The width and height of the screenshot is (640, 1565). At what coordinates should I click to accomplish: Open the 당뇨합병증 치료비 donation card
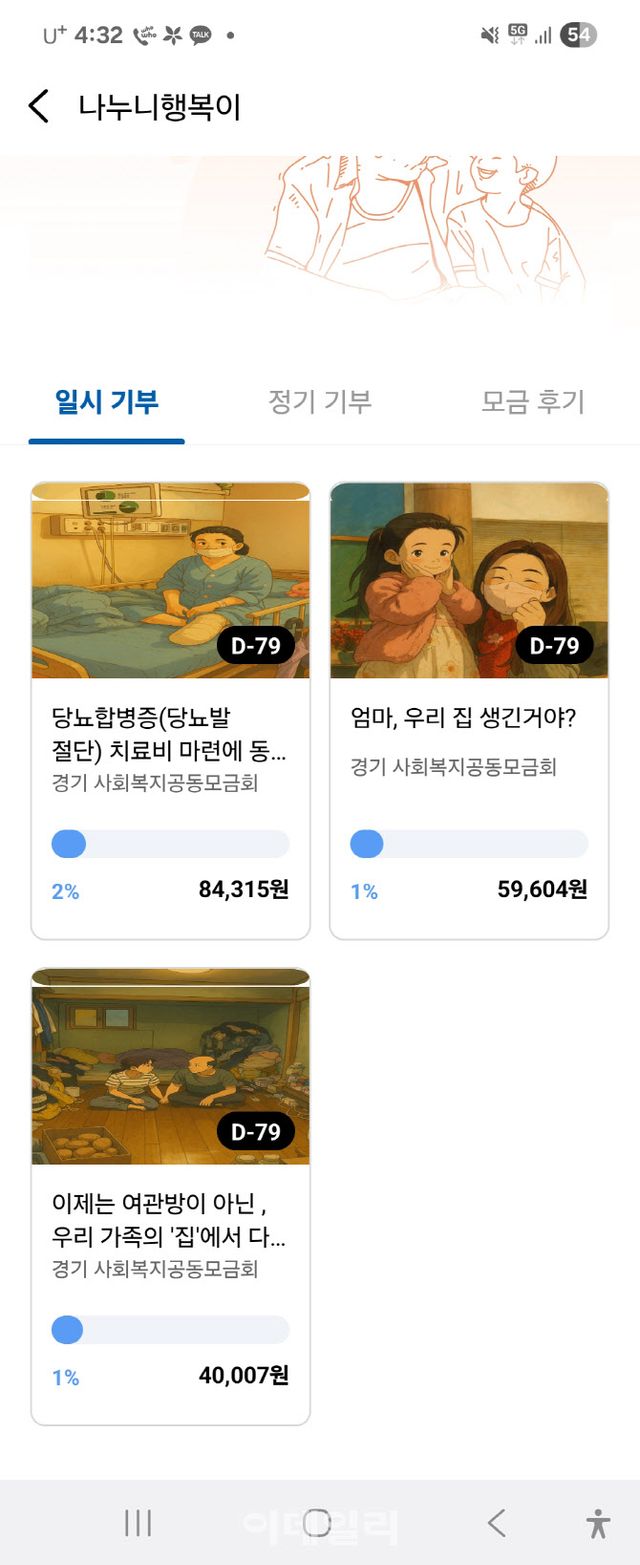click(x=171, y=710)
